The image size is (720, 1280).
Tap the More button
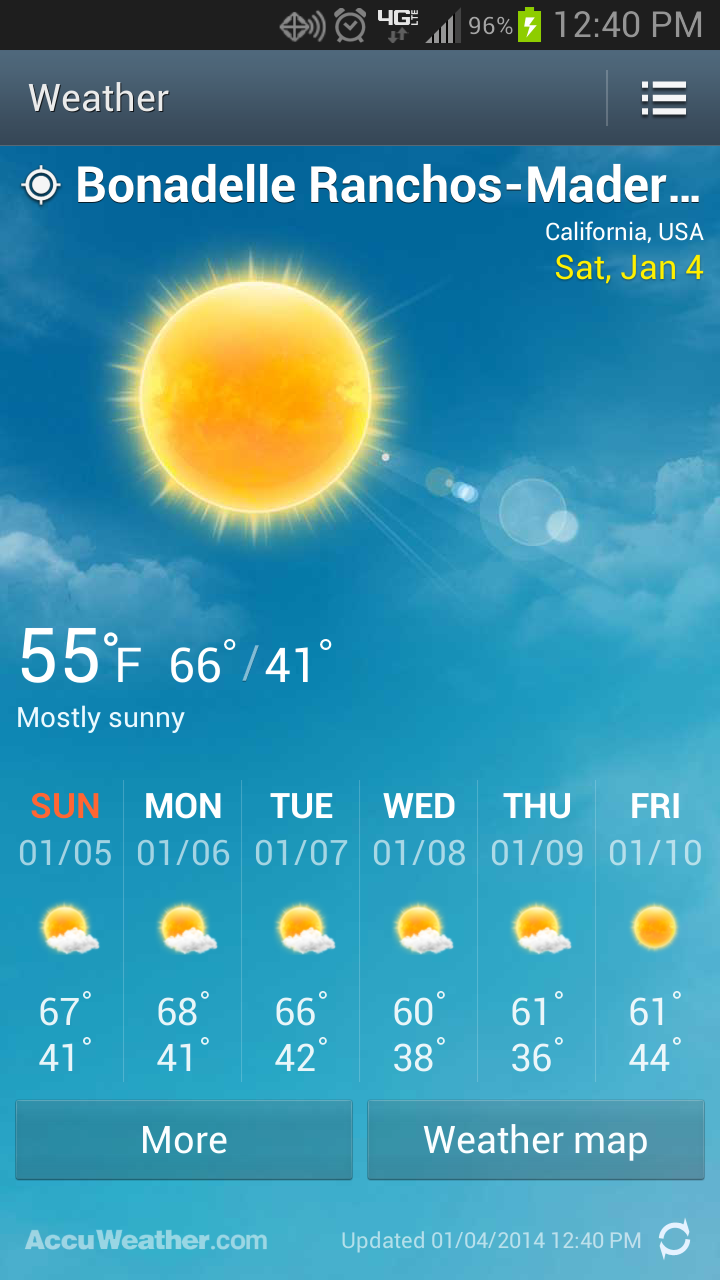click(x=184, y=1140)
